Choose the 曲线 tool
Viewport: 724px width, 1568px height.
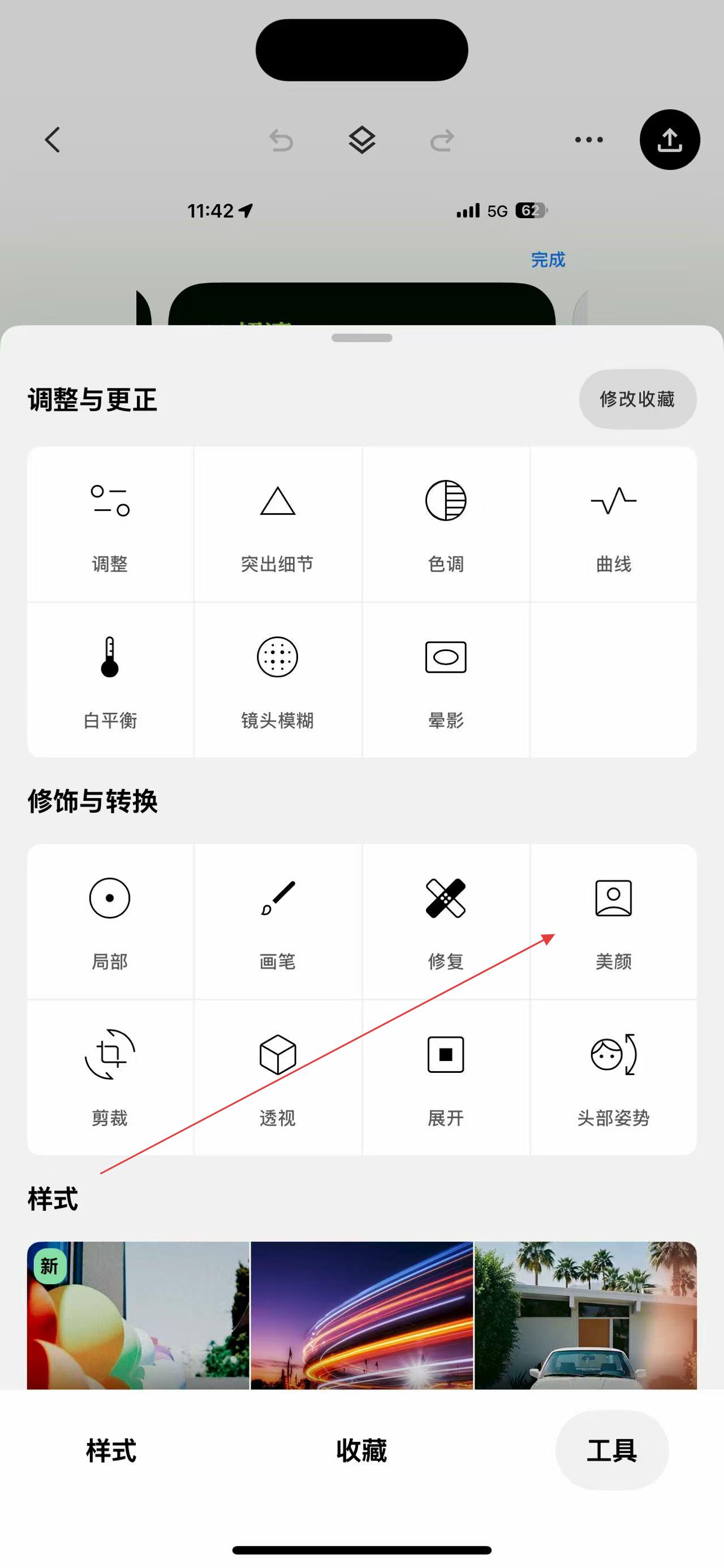point(613,523)
